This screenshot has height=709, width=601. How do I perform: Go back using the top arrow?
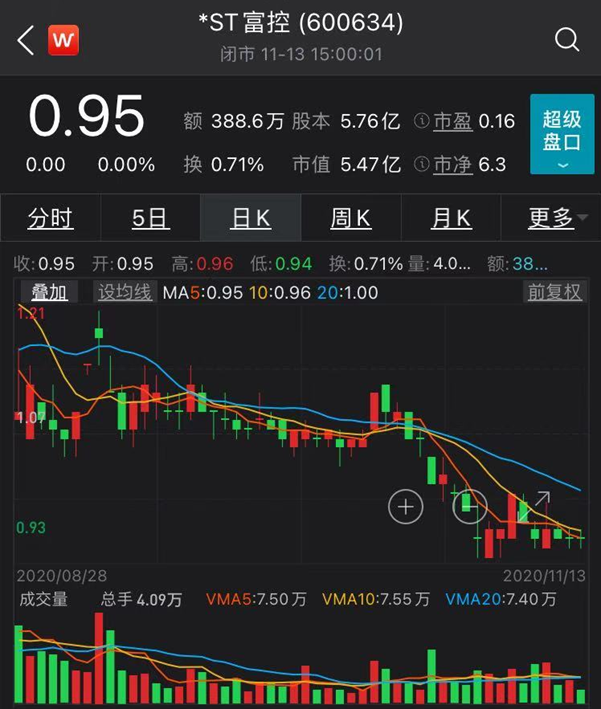point(25,40)
